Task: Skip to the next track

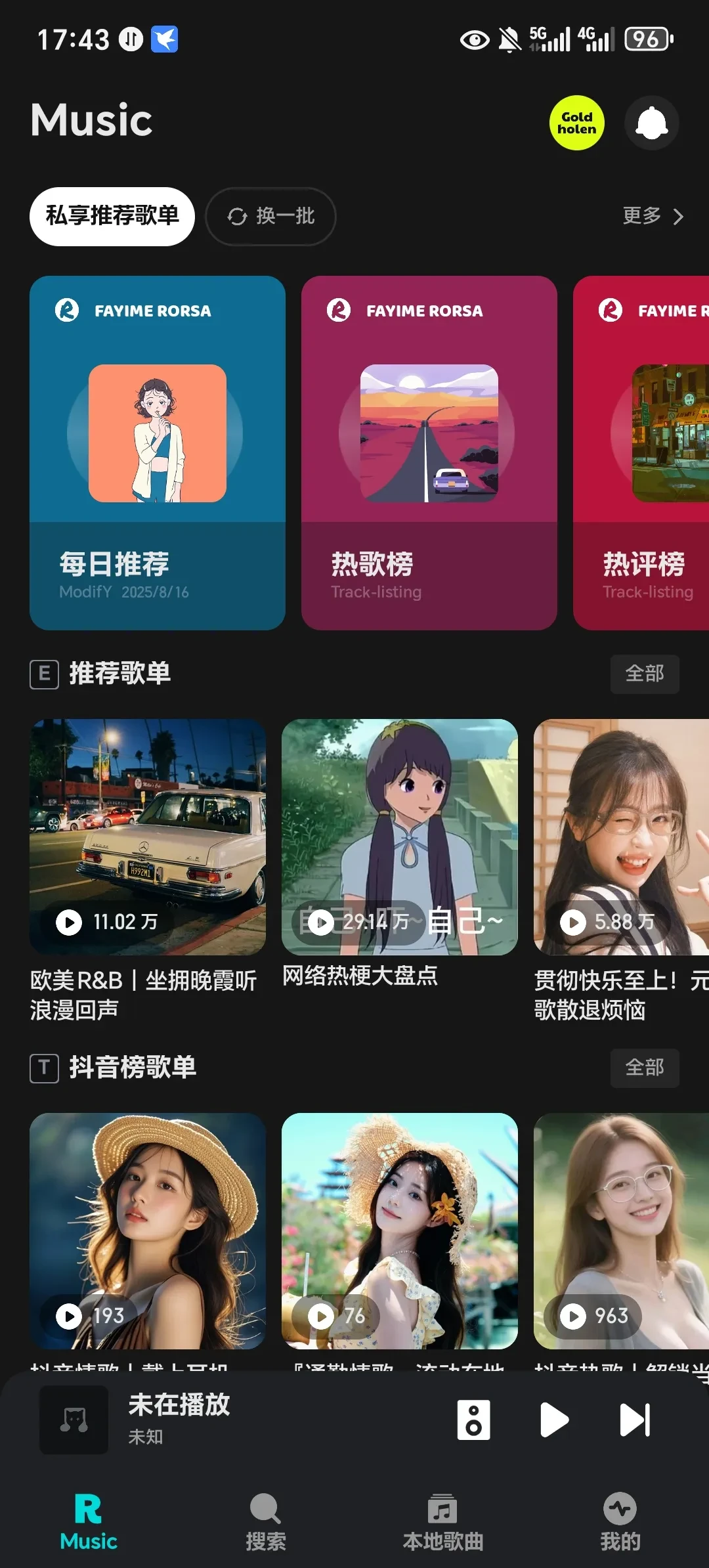Action: pos(635,1420)
